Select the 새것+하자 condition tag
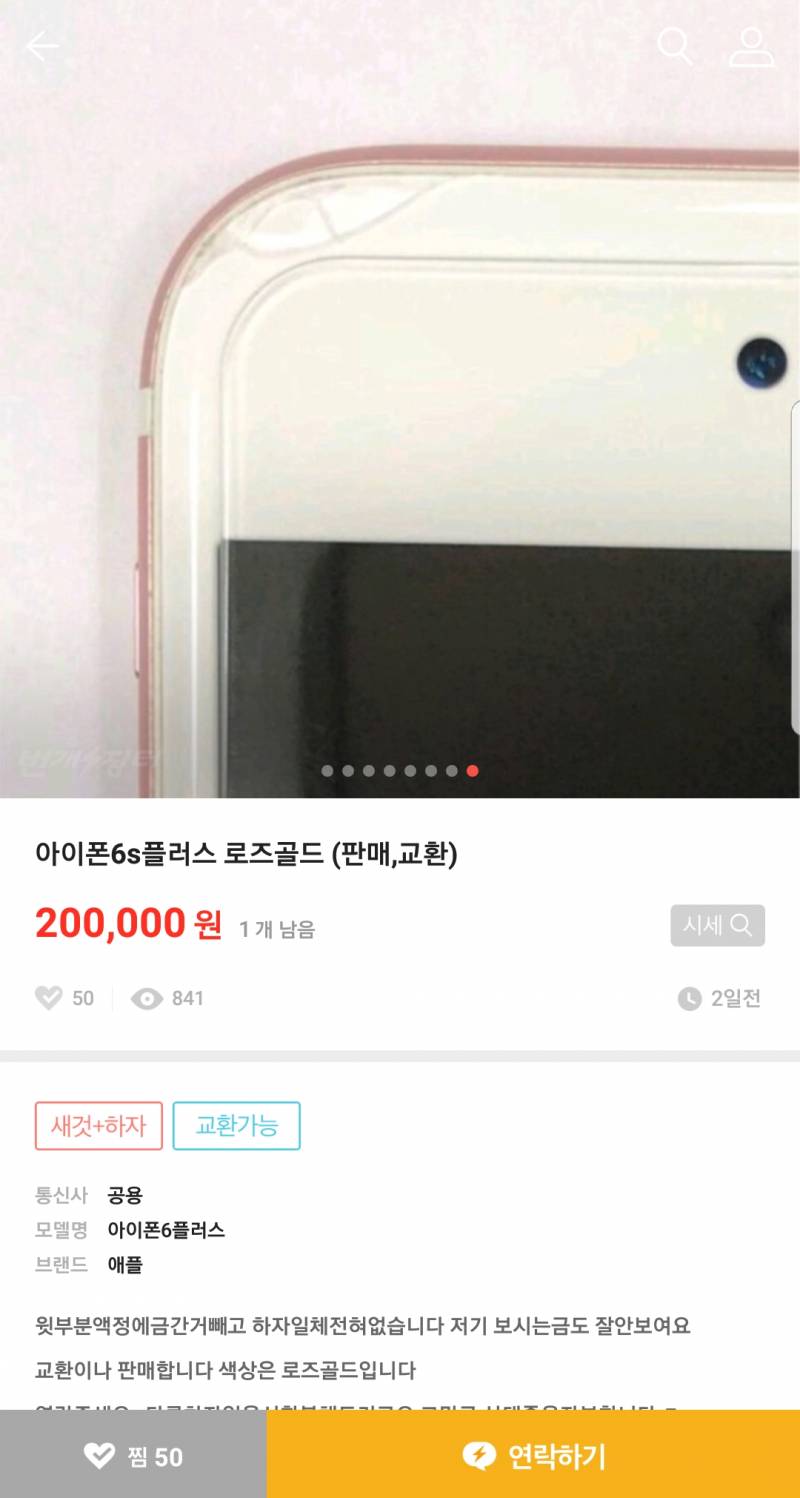Viewport: 800px width, 1498px height. point(98,1125)
